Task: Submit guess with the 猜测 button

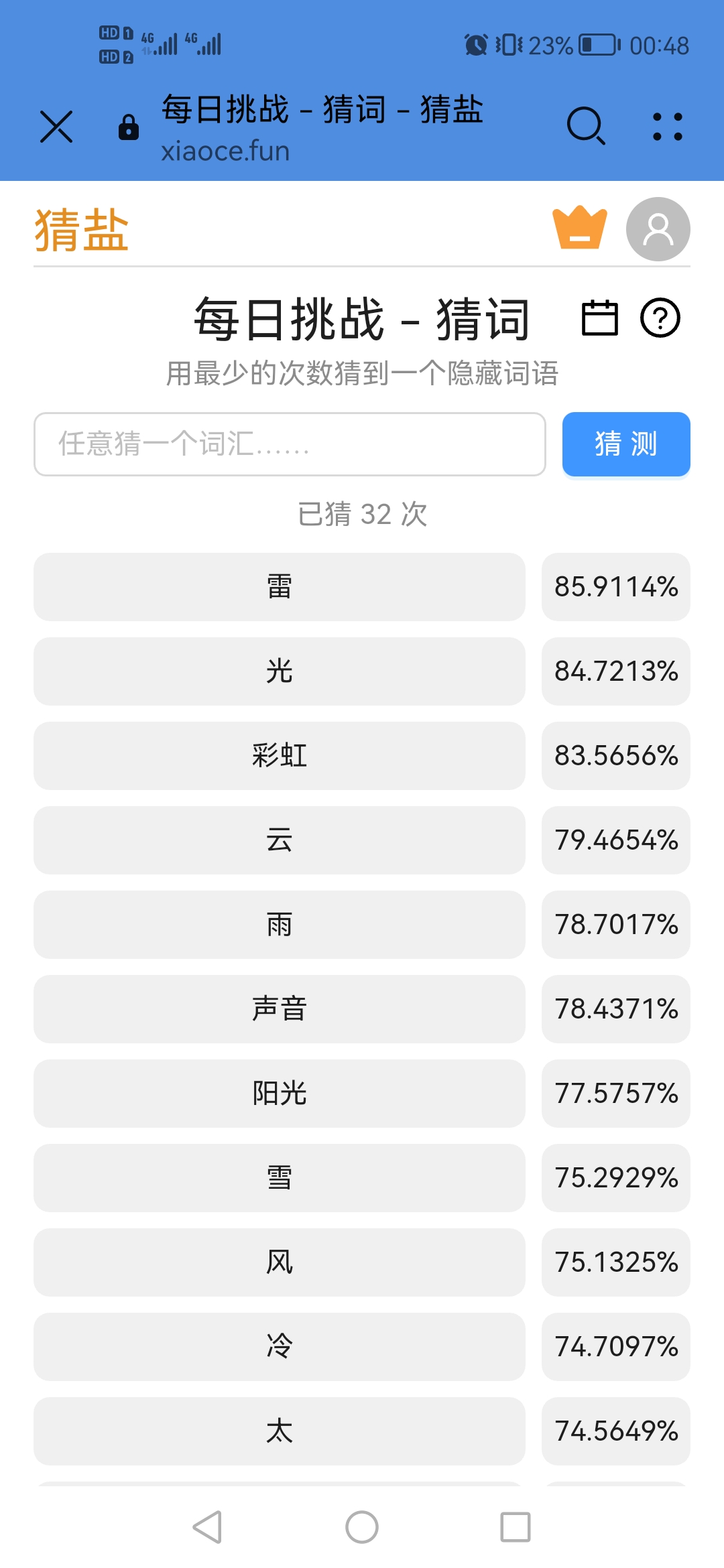Action: 625,444
